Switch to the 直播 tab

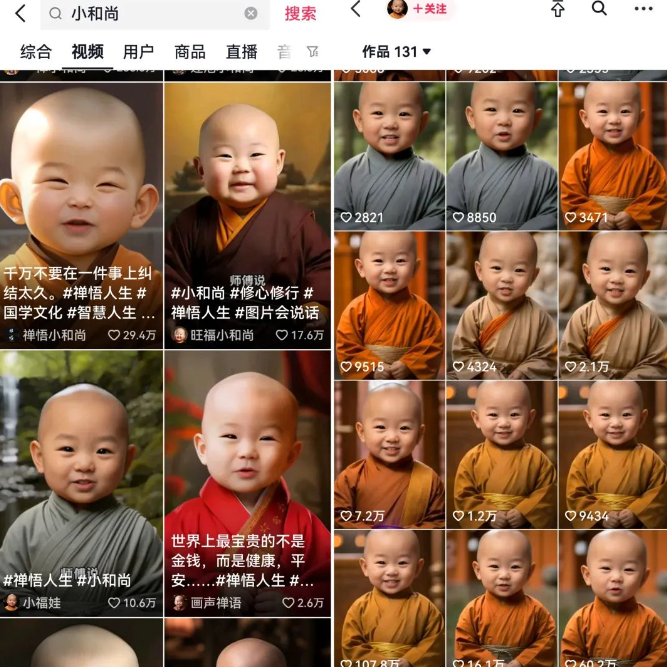(241, 52)
